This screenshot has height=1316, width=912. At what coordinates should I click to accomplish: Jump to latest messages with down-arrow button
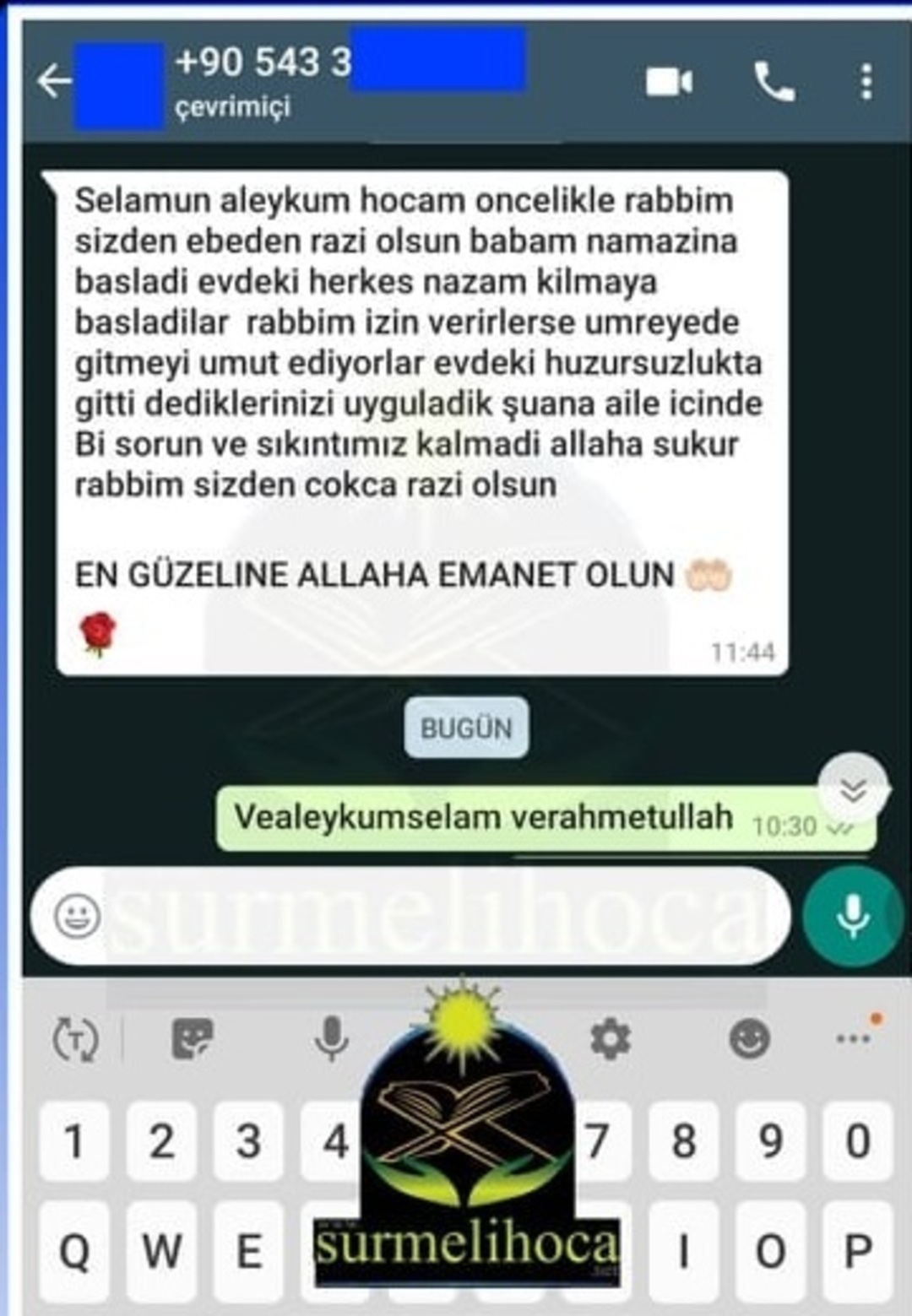click(x=853, y=788)
